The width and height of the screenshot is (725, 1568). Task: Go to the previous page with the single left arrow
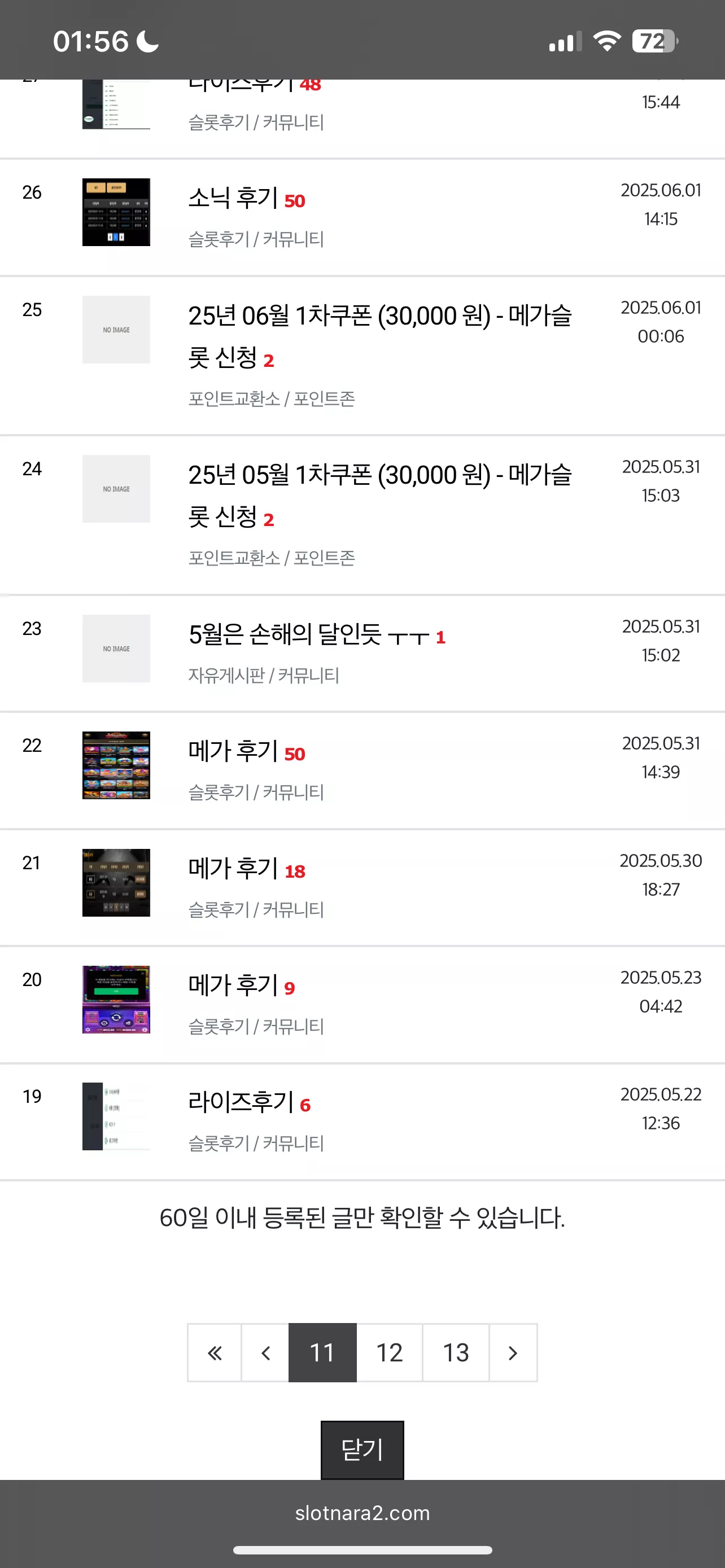(x=265, y=1352)
